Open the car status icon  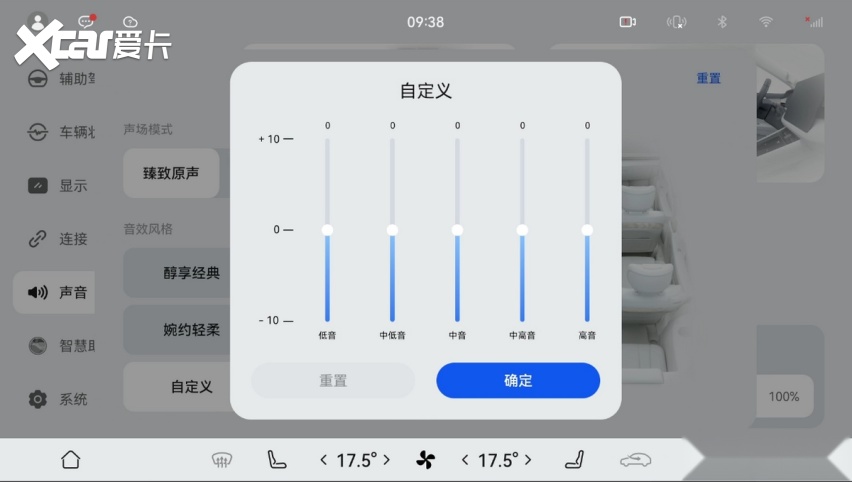coord(635,460)
